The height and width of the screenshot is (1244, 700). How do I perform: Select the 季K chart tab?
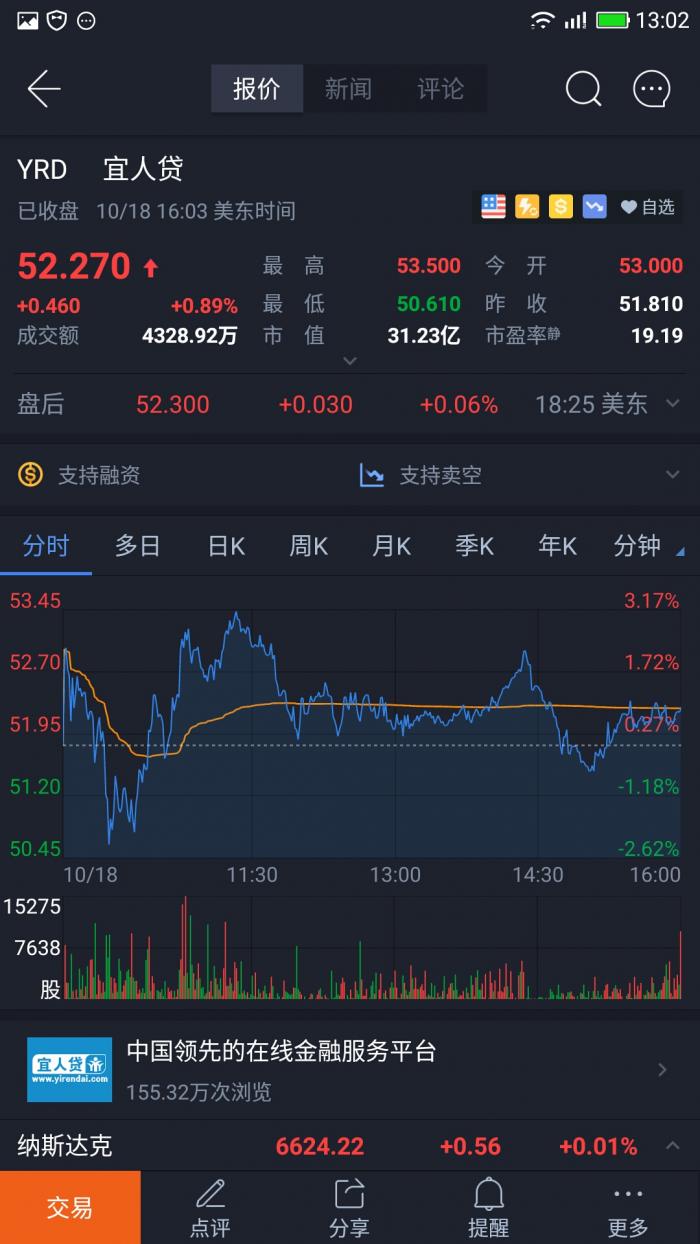(x=474, y=546)
